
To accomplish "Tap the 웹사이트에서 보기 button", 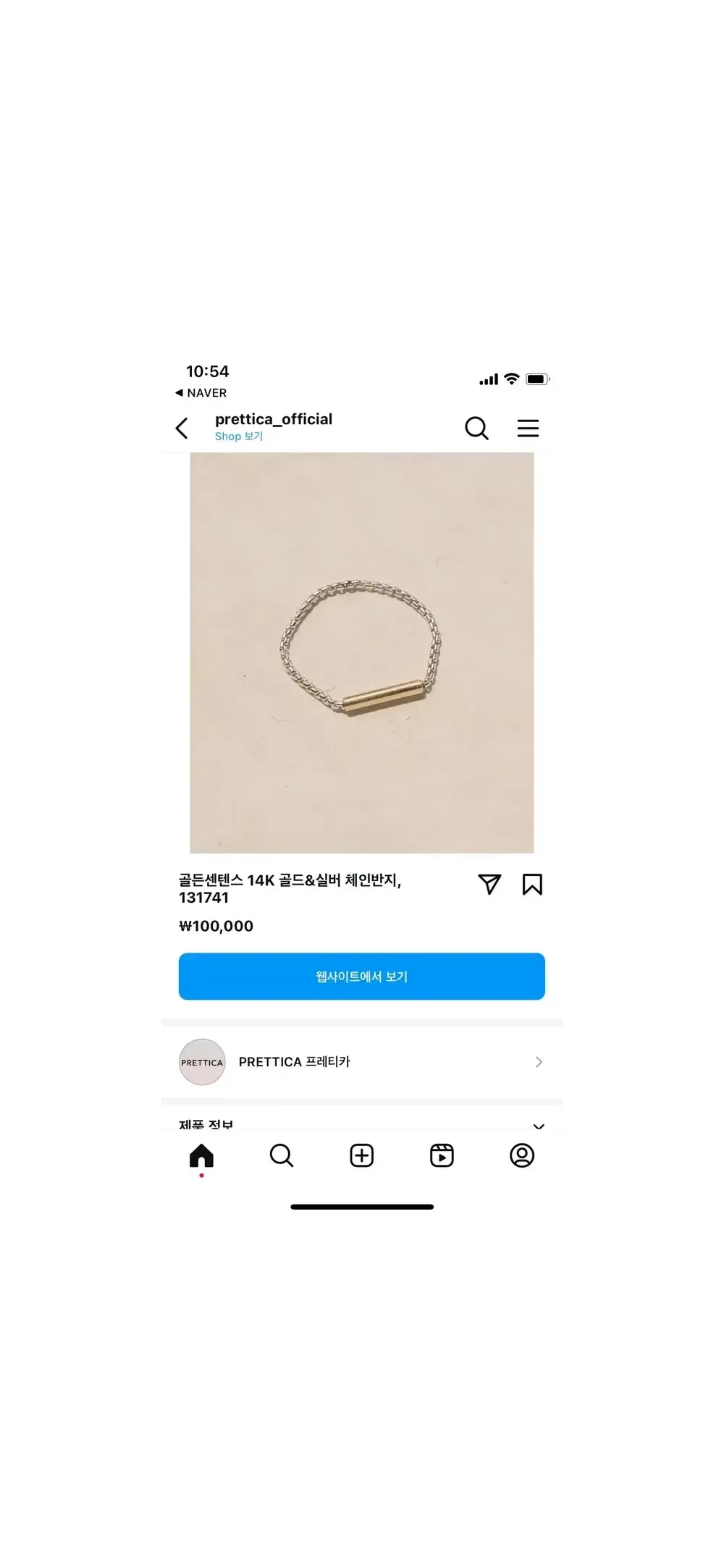I will [x=361, y=976].
